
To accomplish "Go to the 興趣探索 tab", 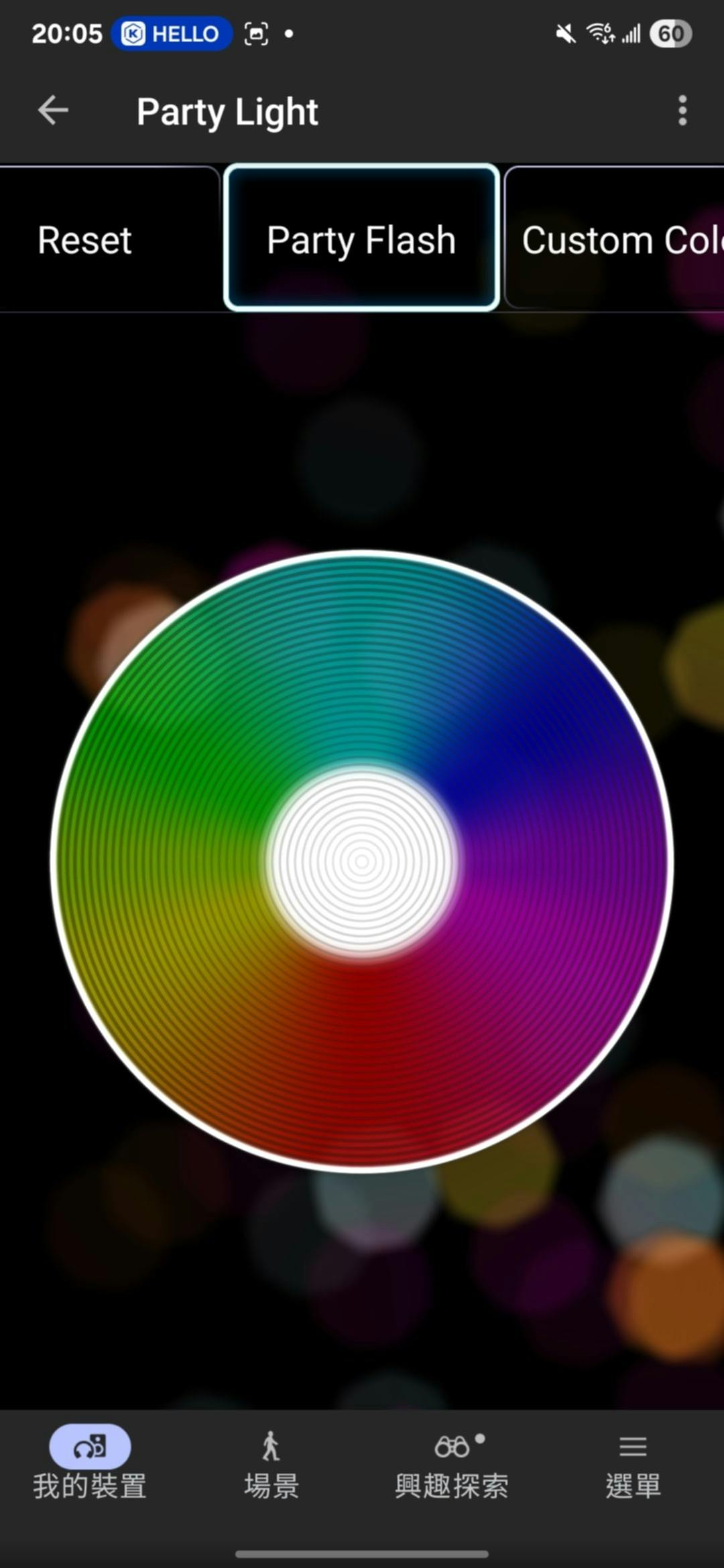I will [x=452, y=1465].
